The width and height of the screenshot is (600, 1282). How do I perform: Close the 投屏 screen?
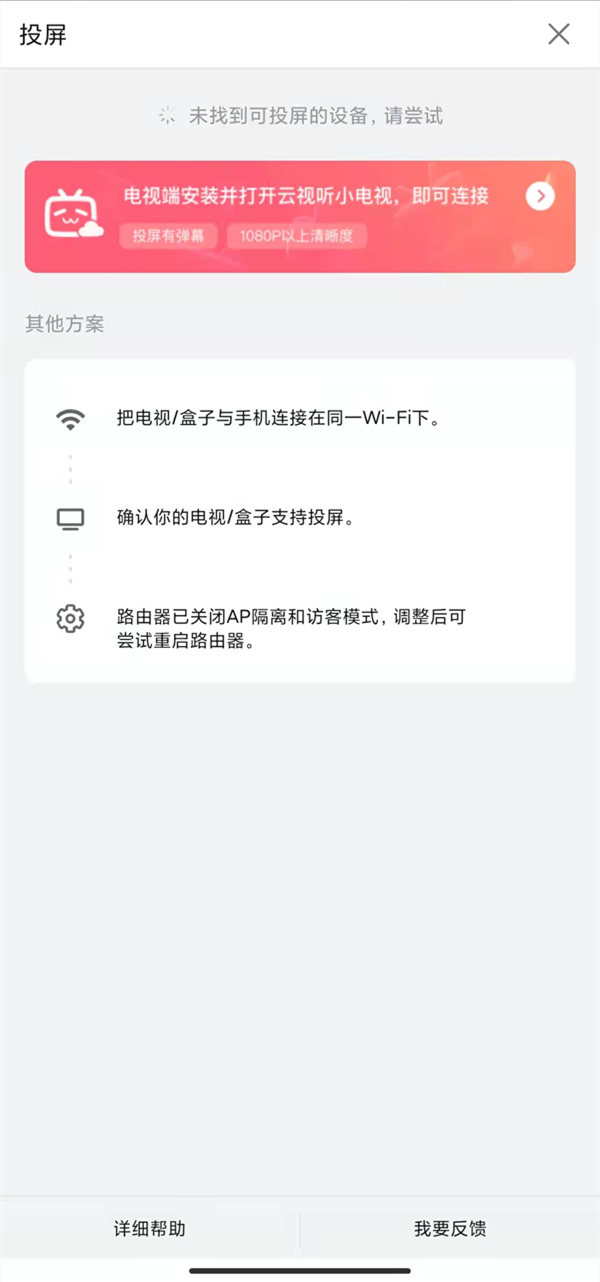coord(558,34)
